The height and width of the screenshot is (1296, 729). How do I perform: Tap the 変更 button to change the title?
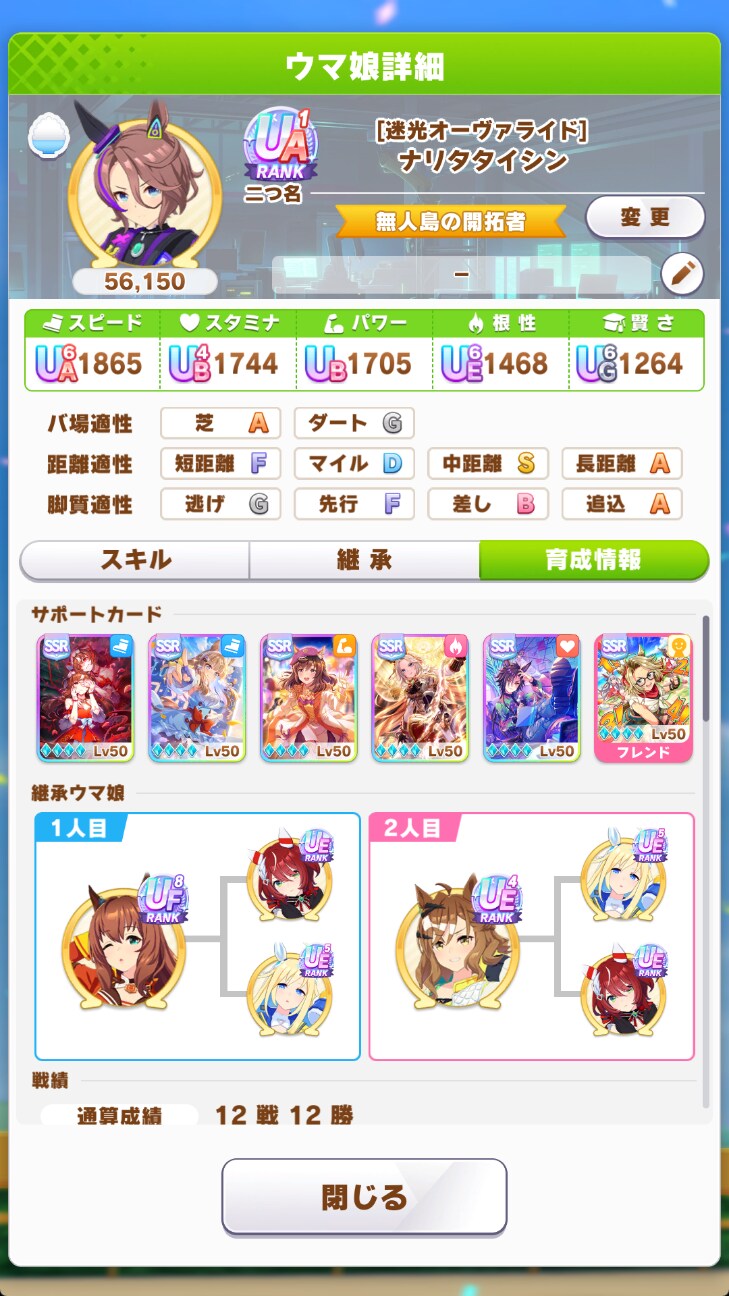(644, 217)
